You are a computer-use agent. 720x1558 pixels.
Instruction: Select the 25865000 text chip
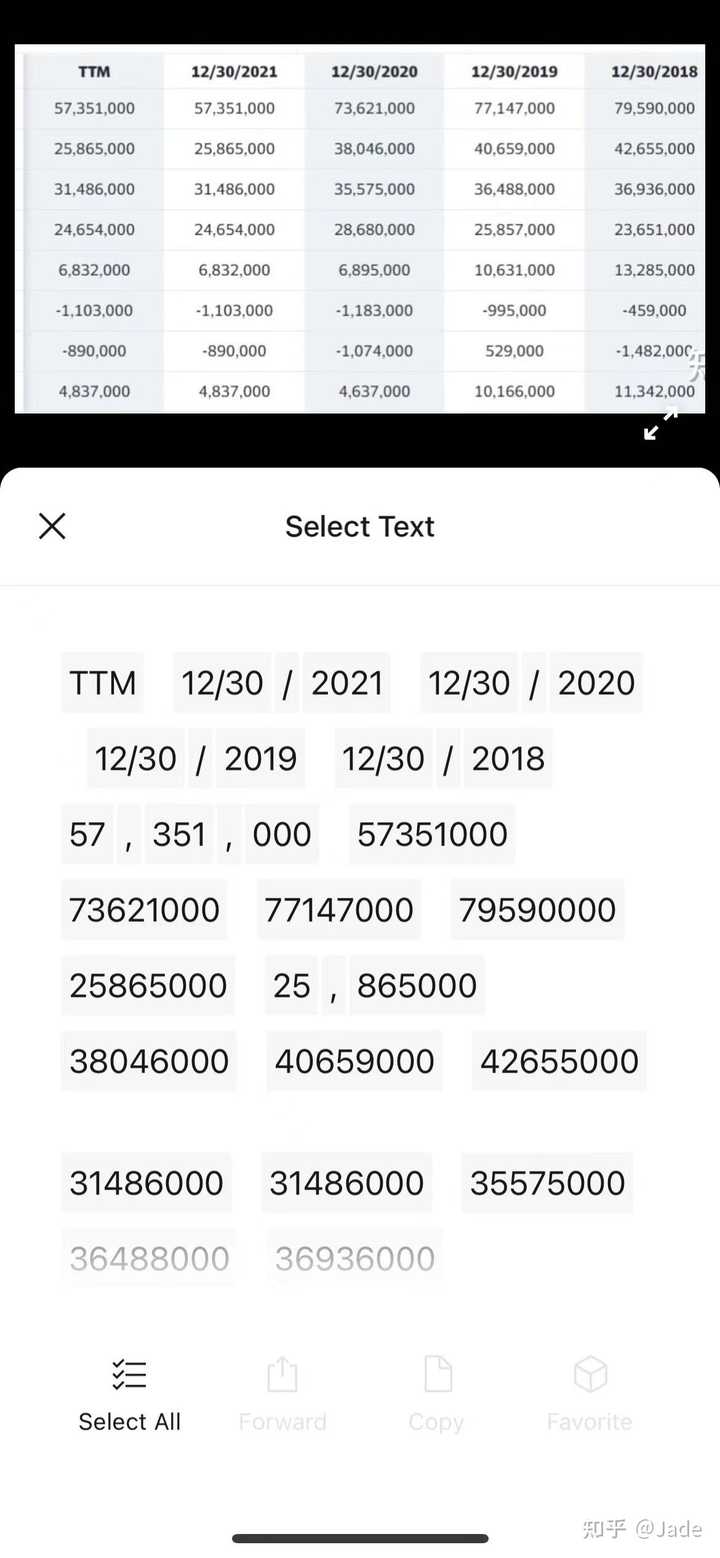(x=148, y=986)
